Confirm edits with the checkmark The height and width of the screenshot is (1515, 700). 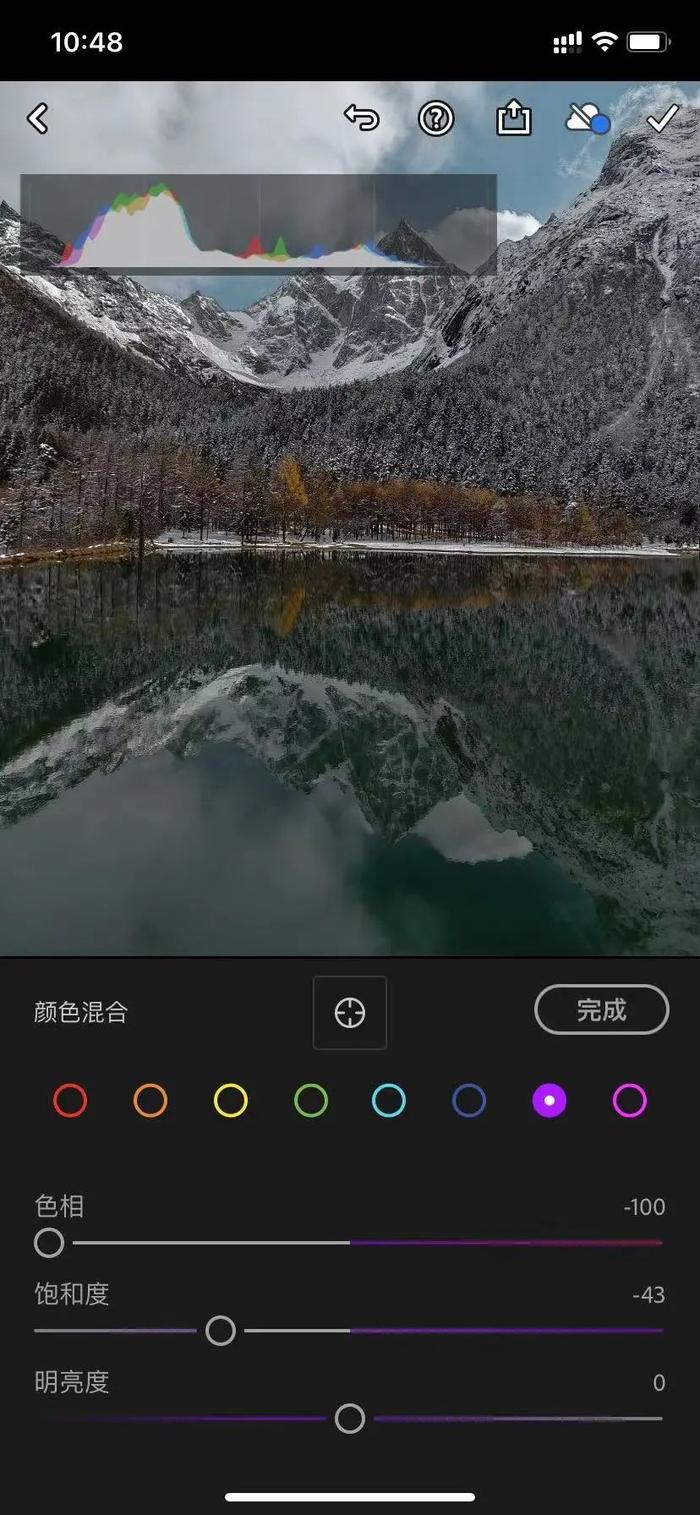(662, 119)
